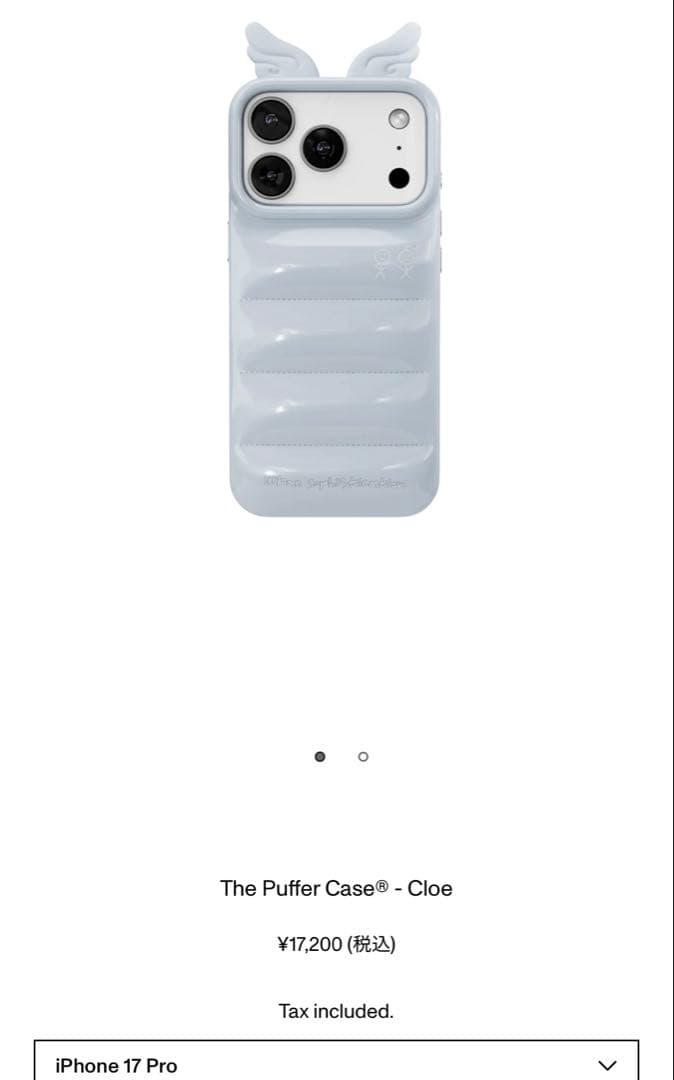This screenshot has width=674, height=1080.
Task: Jump to the second product image dot
Action: pos(363,757)
